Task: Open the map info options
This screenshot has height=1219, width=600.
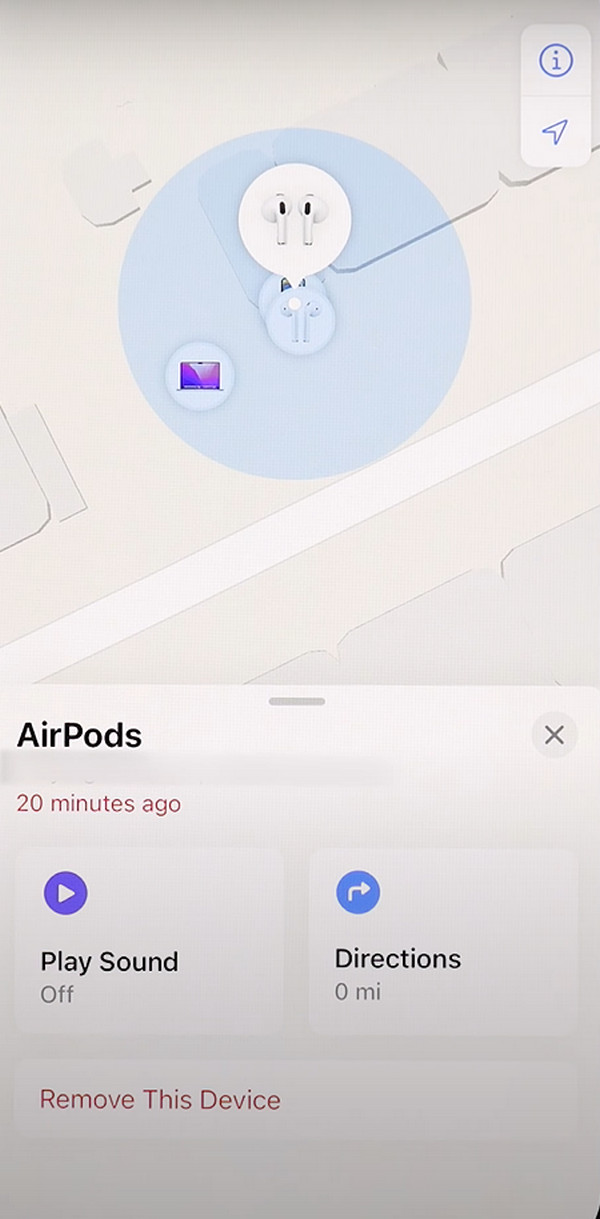Action: (x=555, y=61)
